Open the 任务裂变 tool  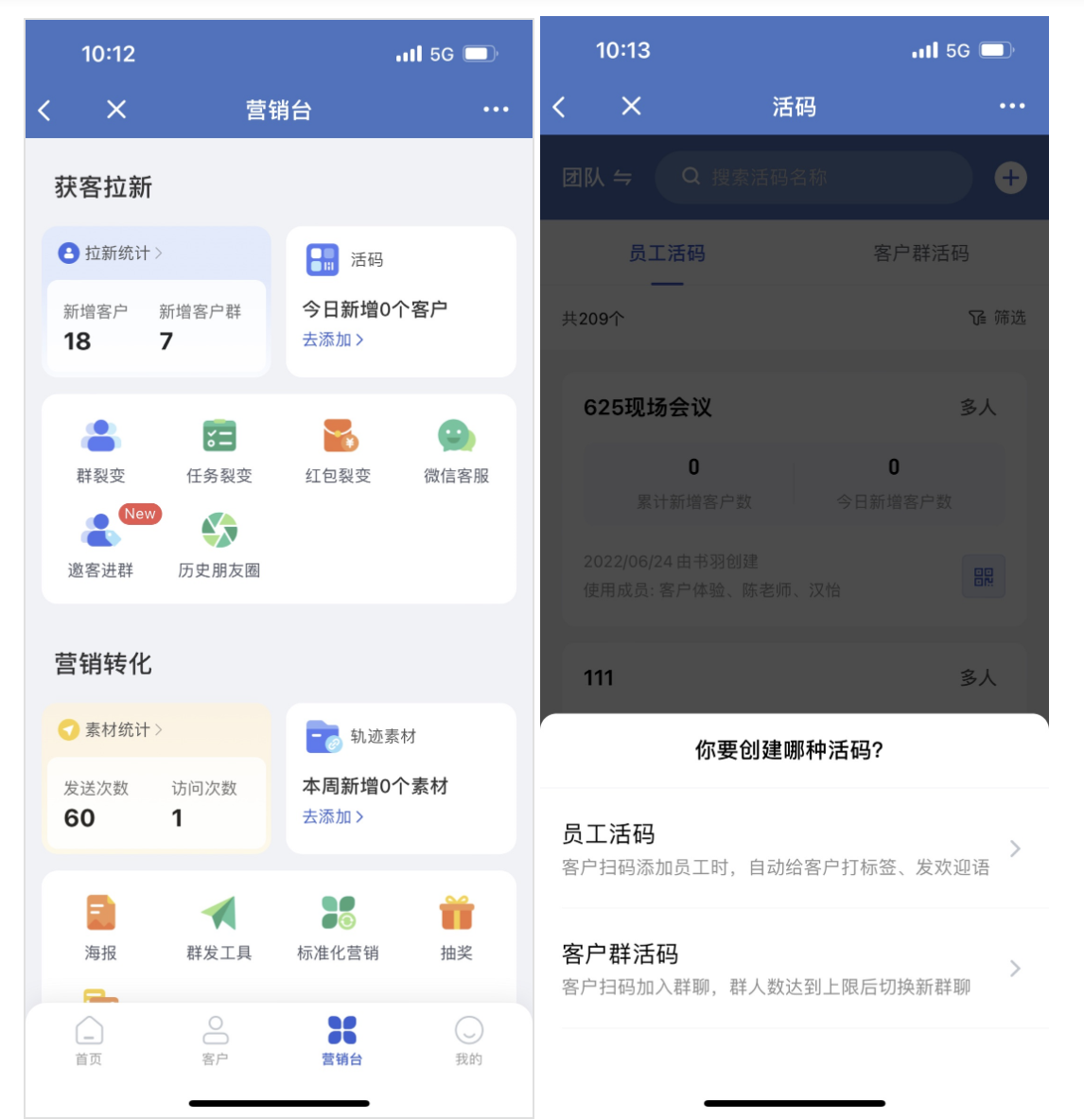219,450
